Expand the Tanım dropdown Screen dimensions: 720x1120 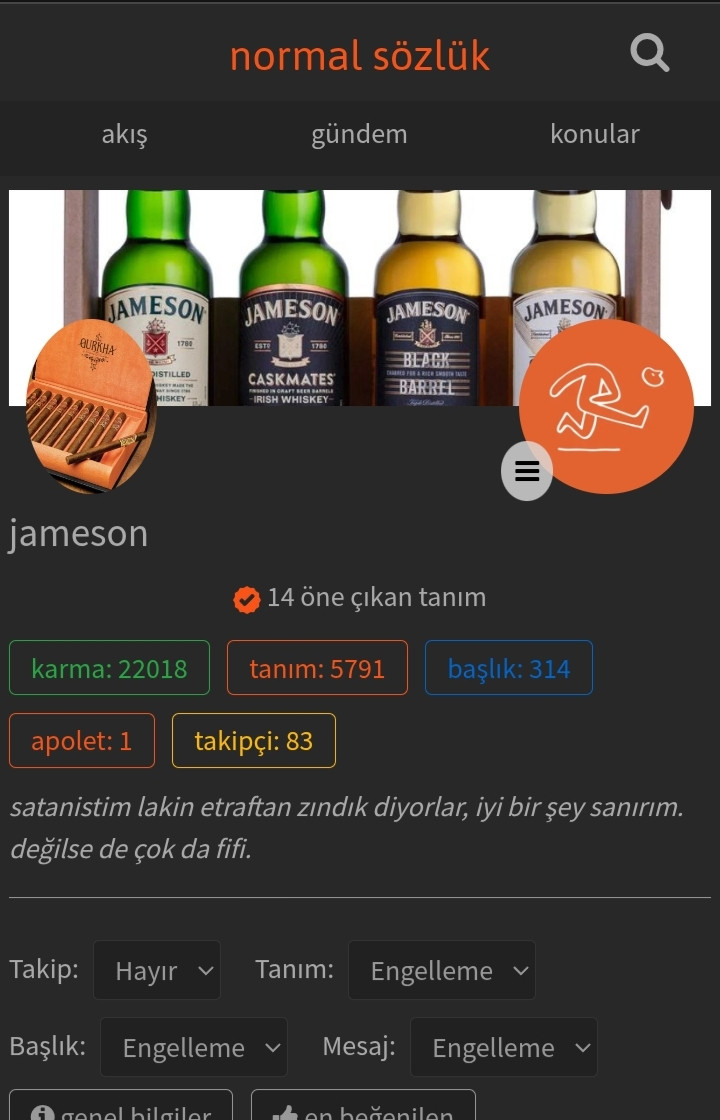tap(441, 970)
